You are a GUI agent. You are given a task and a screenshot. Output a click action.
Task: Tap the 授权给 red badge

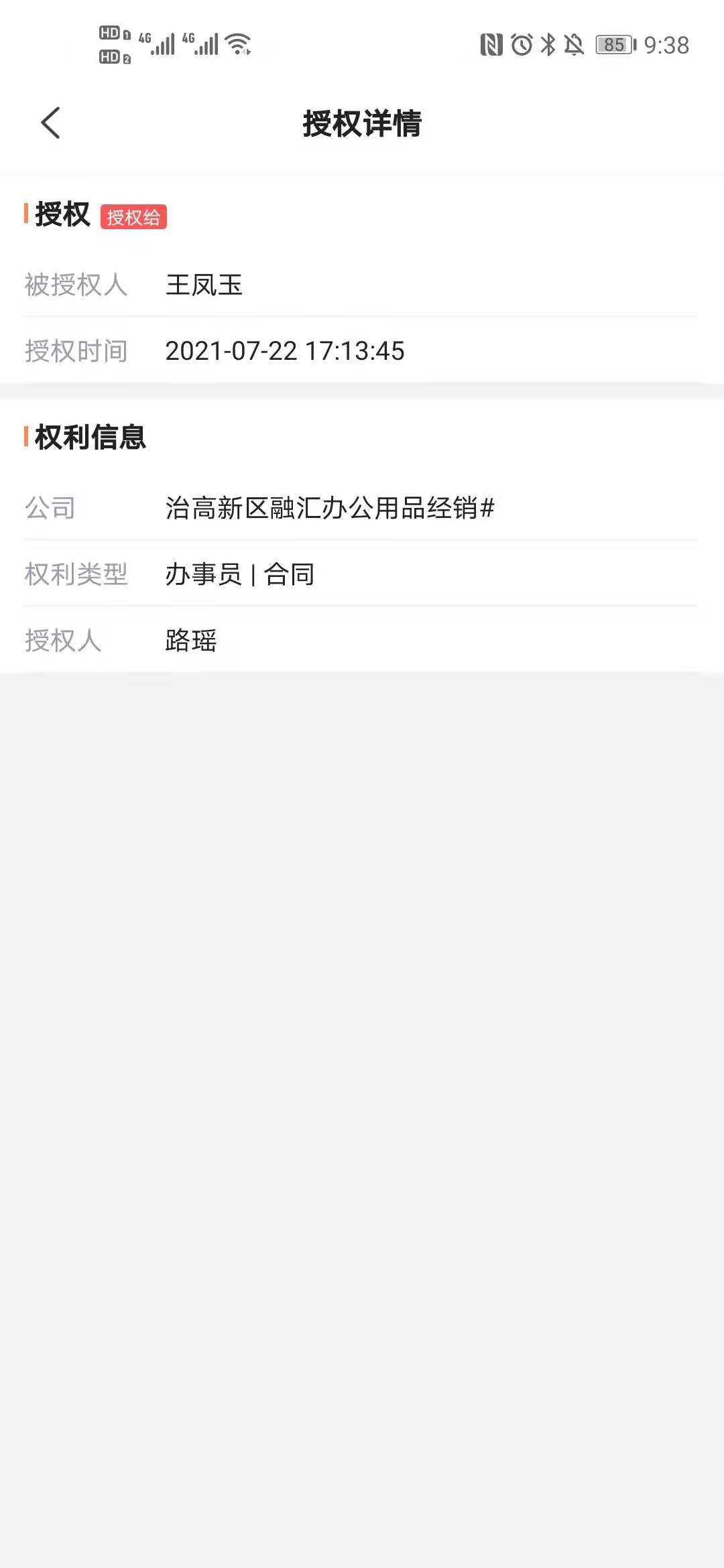click(x=134, y=216)
